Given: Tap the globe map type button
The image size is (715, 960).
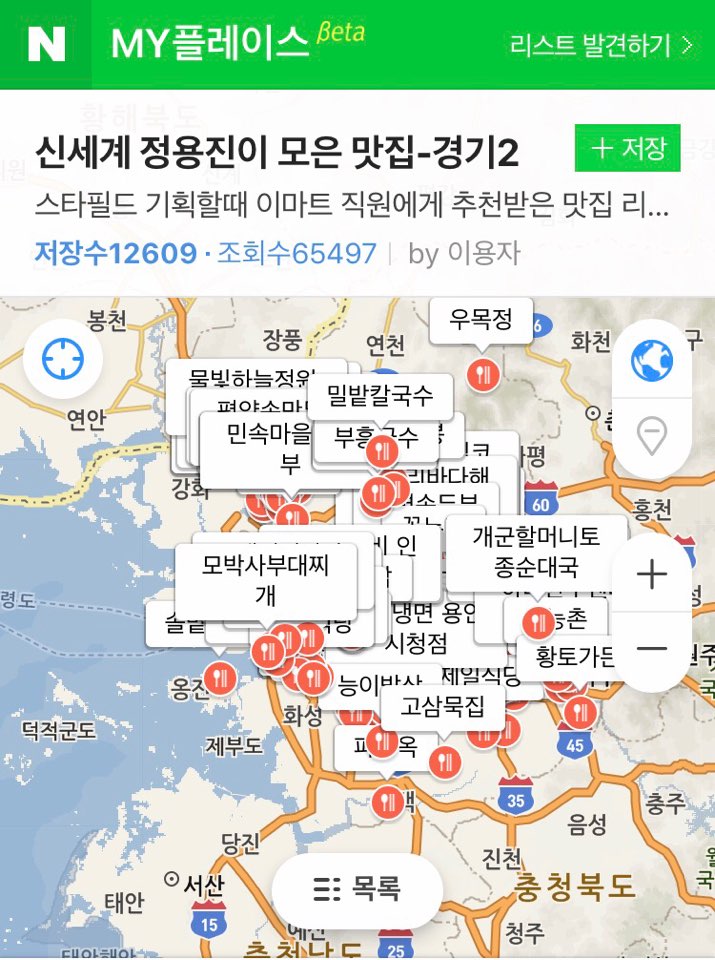Looking at the screenshot, I should click(652, 360).
